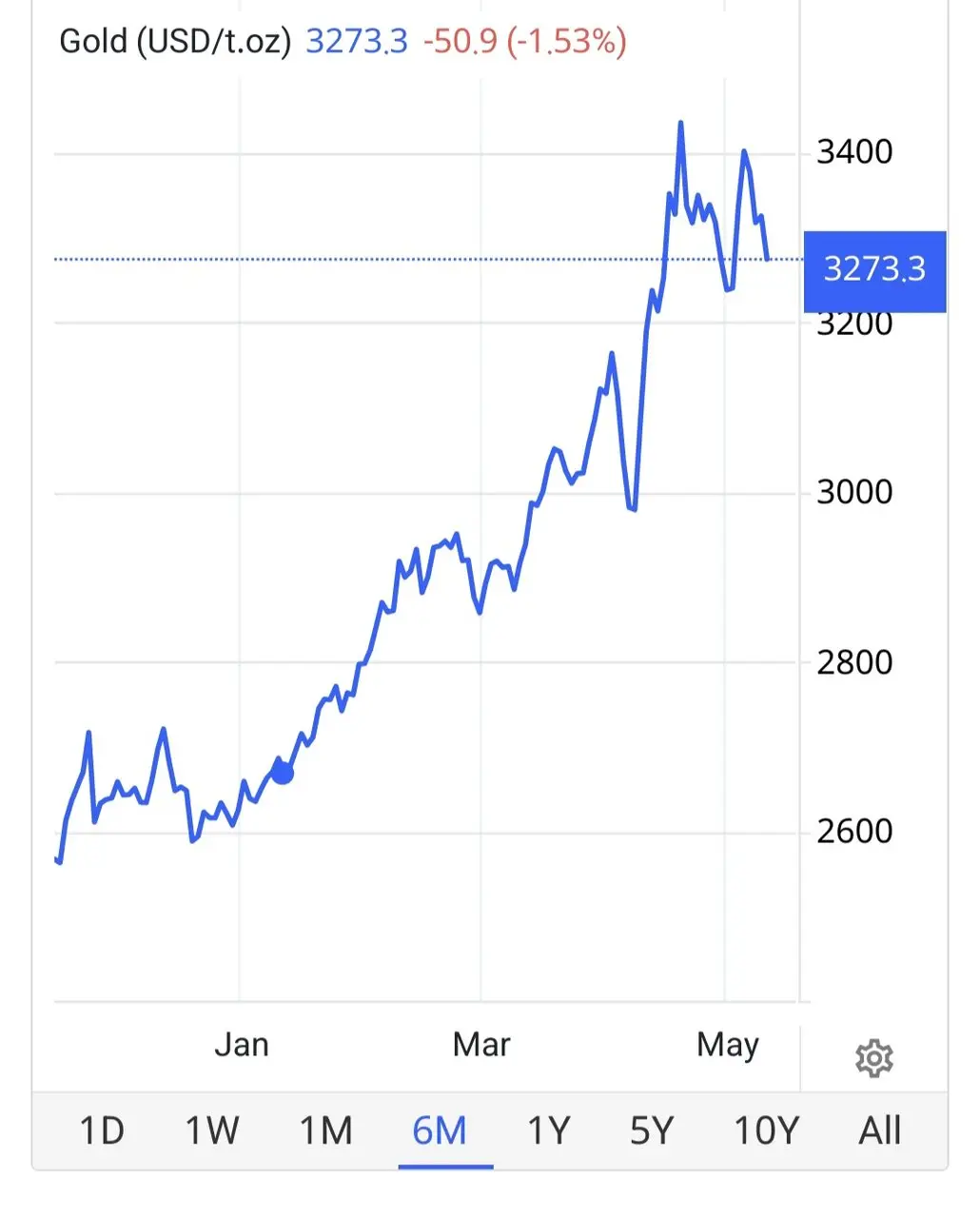Switch the chart to 1Y
This screenshot has height=1218, width=980.
549,1130
